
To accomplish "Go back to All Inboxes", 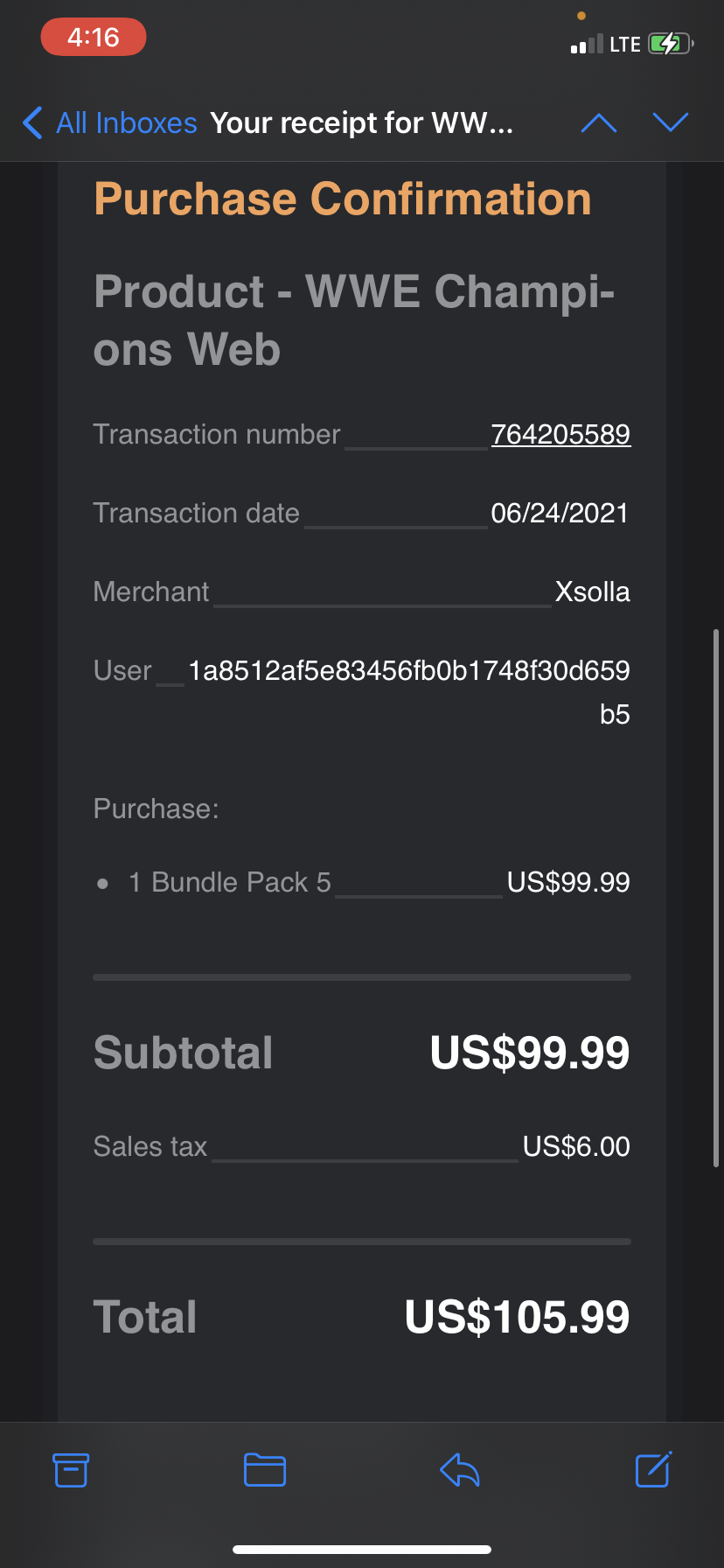I will pos(110,123).
